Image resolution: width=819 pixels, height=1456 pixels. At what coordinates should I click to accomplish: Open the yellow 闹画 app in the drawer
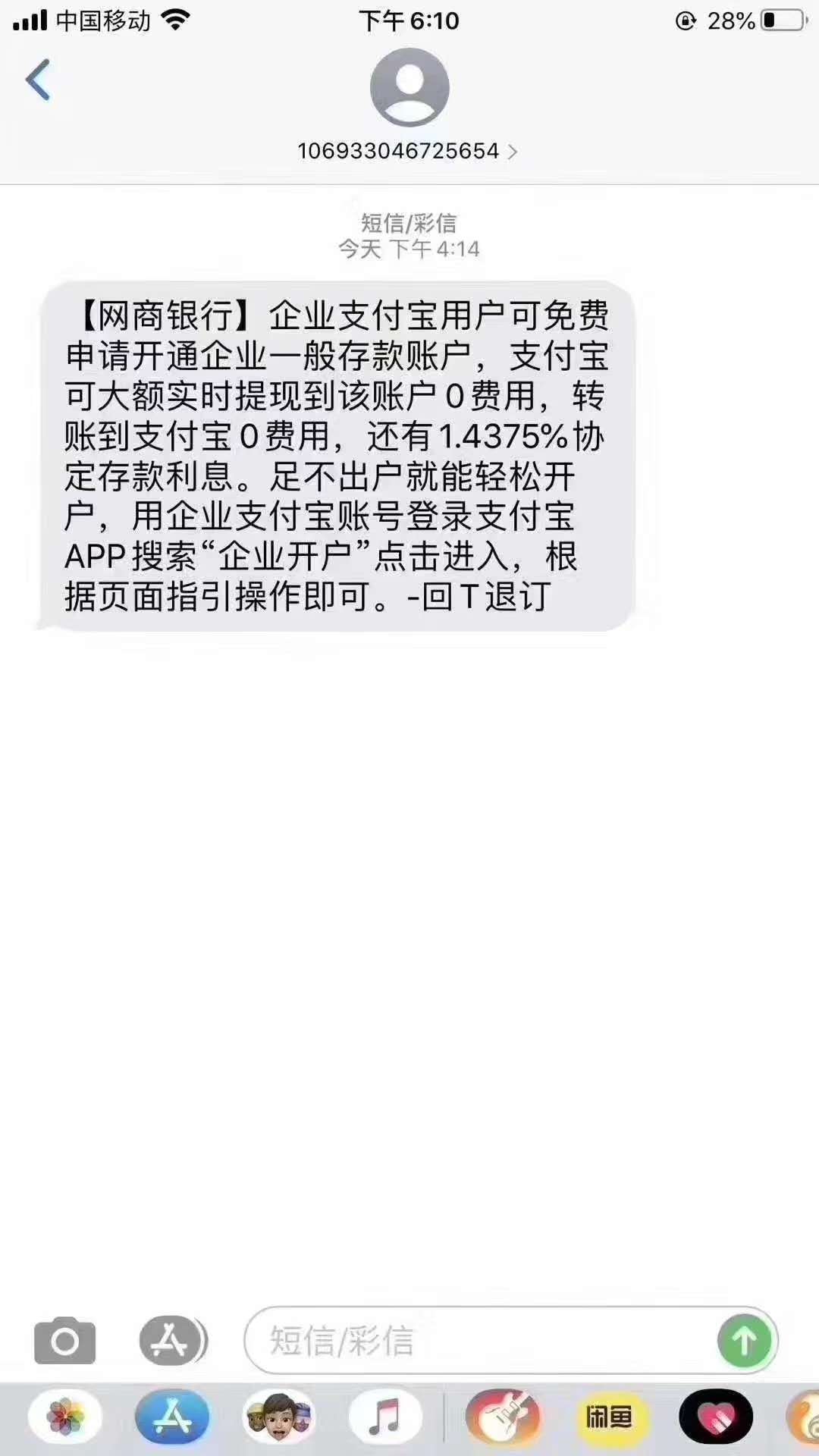[608, 1417]
